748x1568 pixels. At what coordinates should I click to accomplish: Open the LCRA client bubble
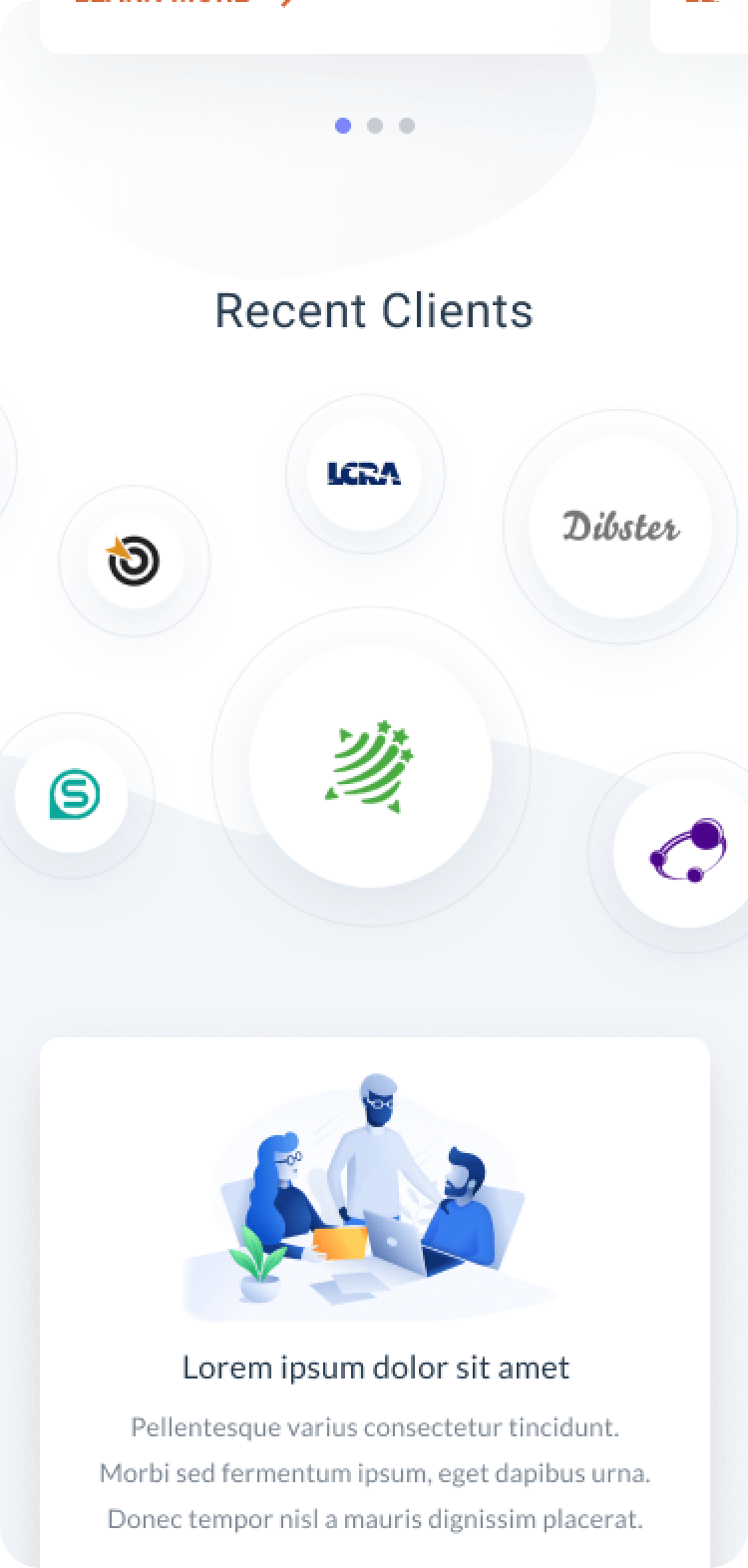tap(364, 474)
